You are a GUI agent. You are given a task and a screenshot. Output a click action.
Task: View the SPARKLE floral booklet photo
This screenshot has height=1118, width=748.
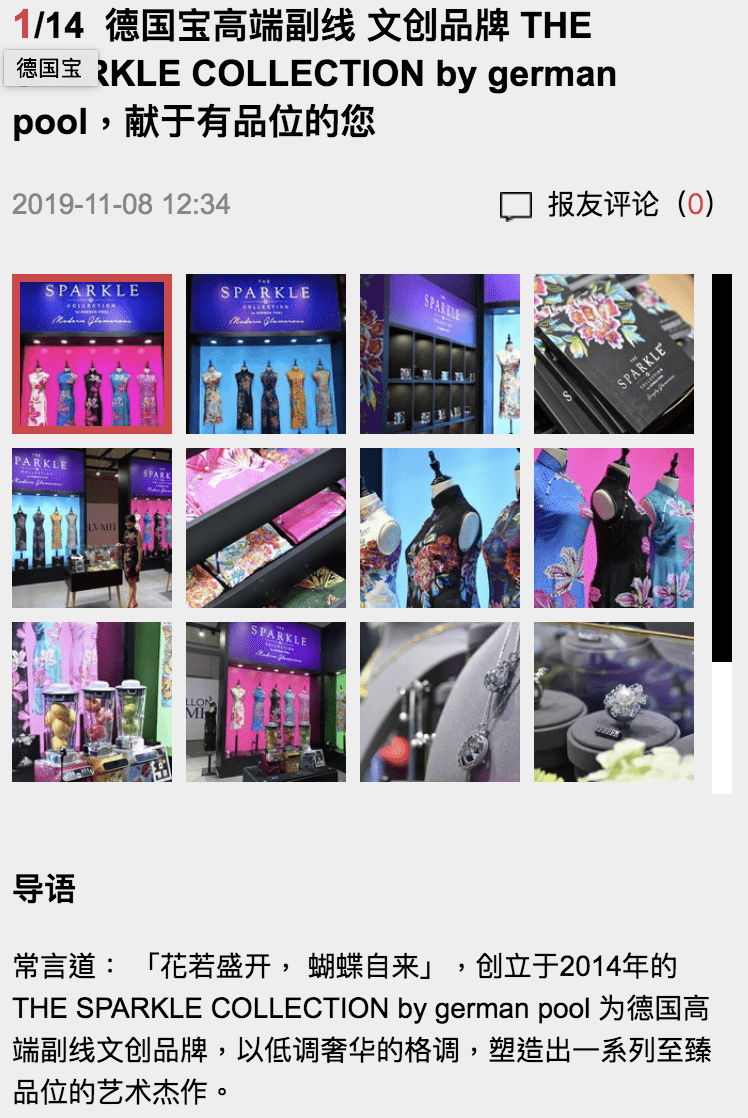coord(614,354)
